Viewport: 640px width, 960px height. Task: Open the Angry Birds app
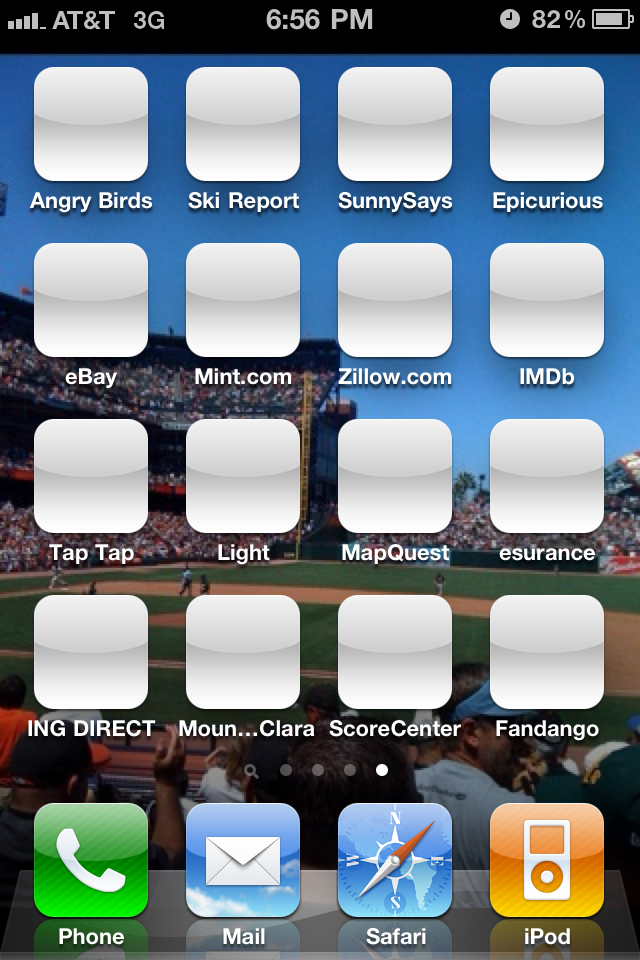(x=91, y=124)
